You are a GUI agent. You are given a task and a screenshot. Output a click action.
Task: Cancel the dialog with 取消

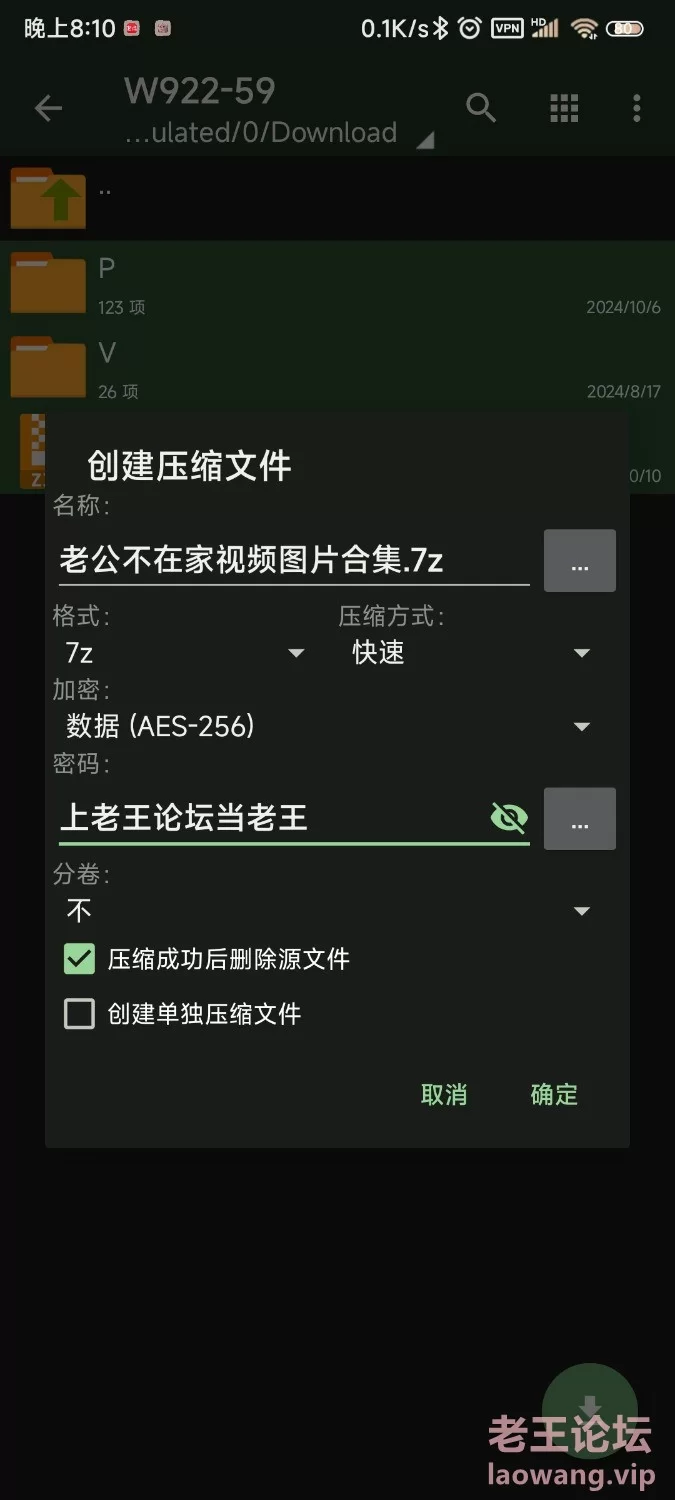pos(444,1094)
